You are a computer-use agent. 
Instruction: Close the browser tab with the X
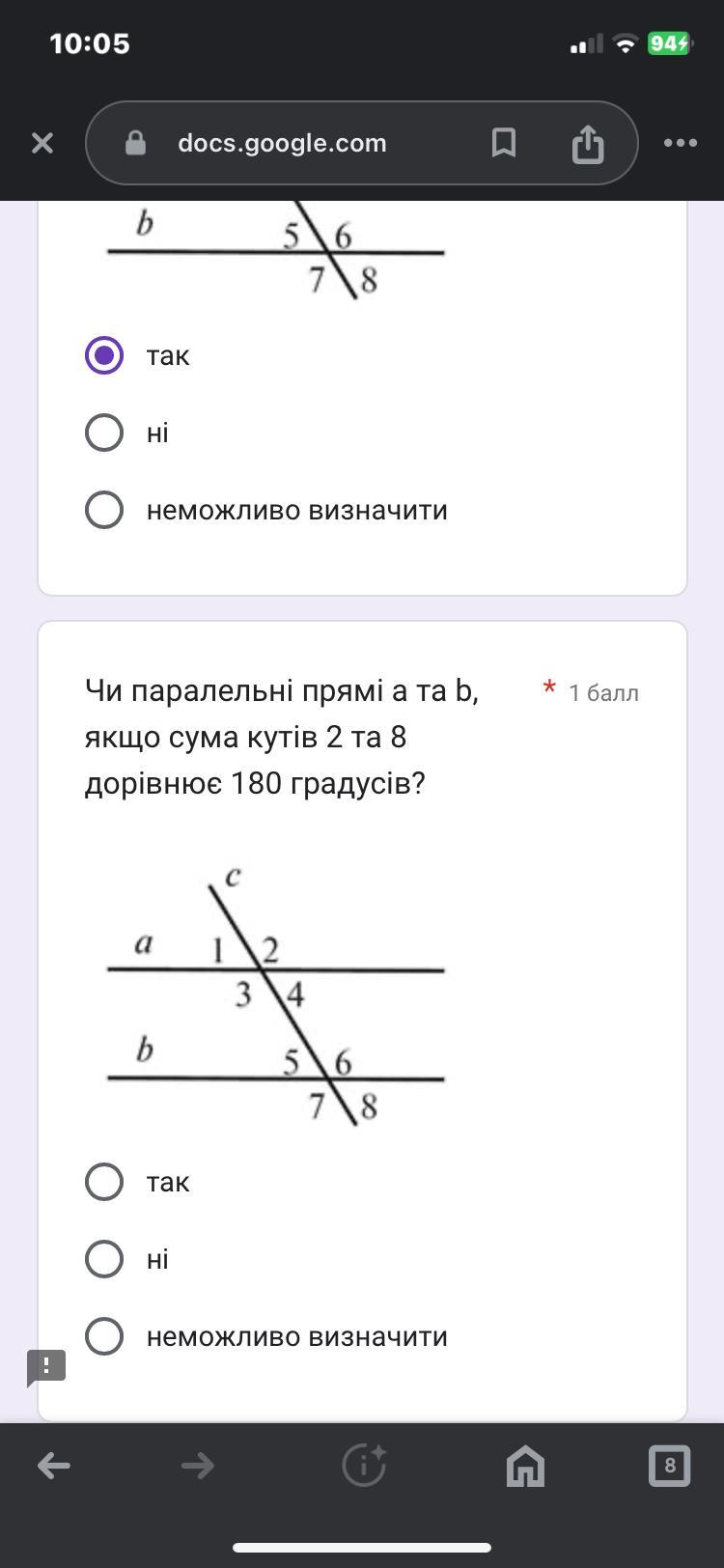[x=42, y=143]
